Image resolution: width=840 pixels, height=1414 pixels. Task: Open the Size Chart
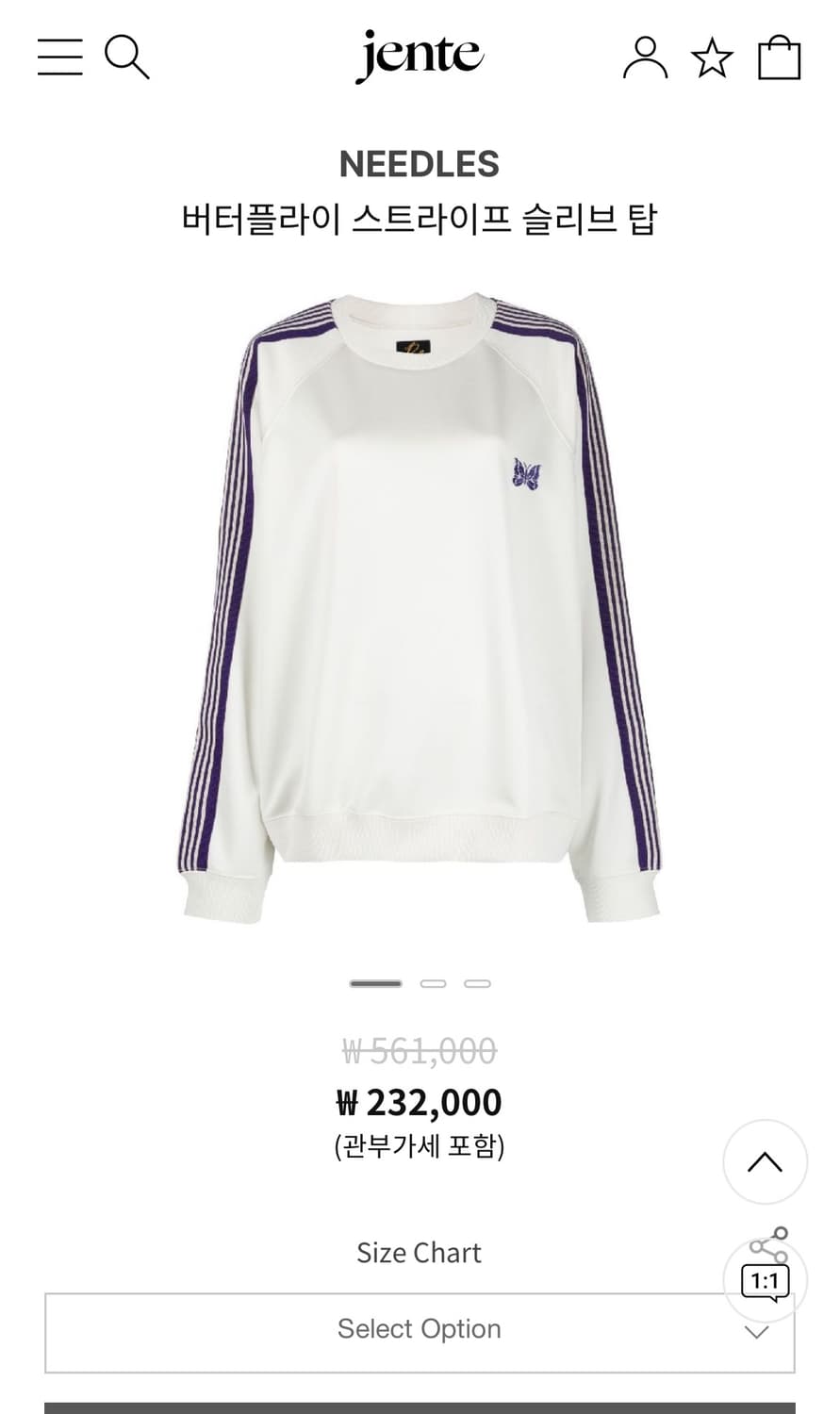click(x=420, y=1252)
